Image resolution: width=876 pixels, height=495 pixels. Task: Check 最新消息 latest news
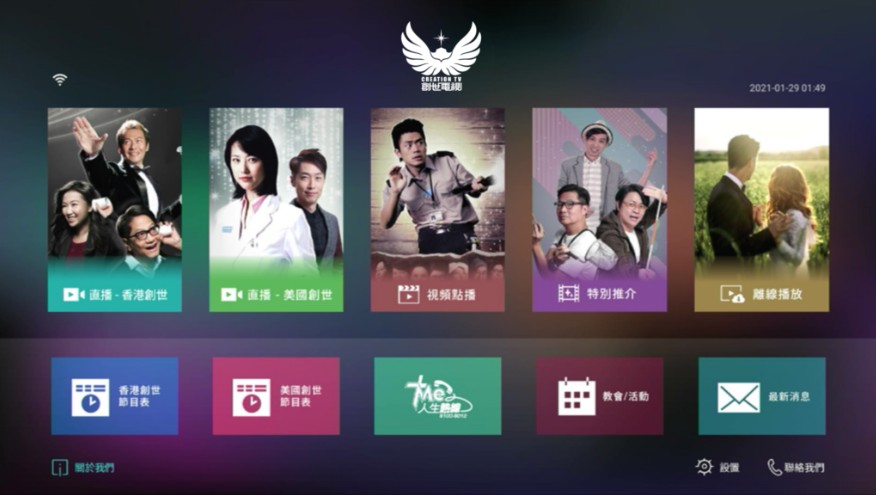point(761,396)
